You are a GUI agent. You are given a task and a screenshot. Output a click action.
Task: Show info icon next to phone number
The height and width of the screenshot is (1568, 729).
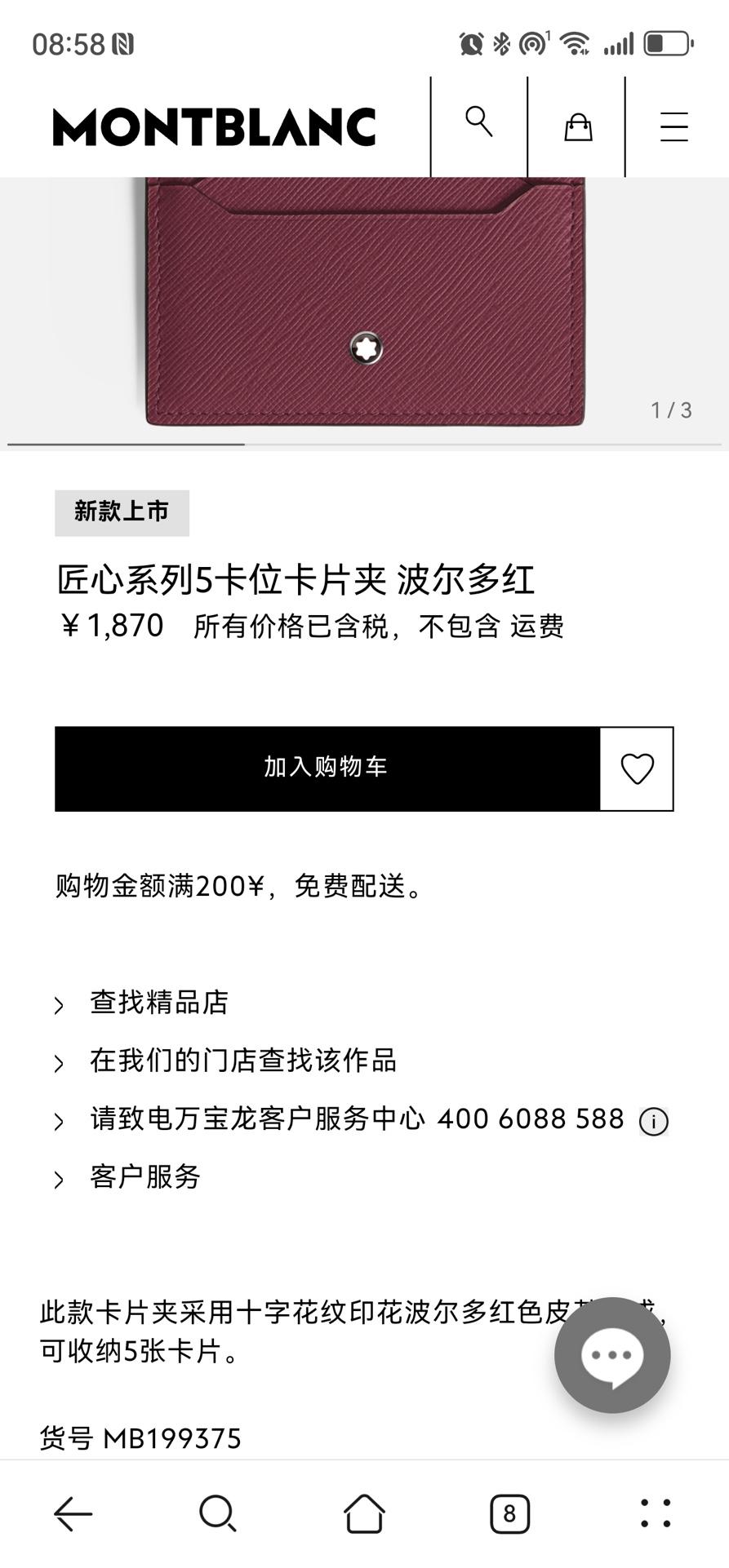tap(653, 1122)
